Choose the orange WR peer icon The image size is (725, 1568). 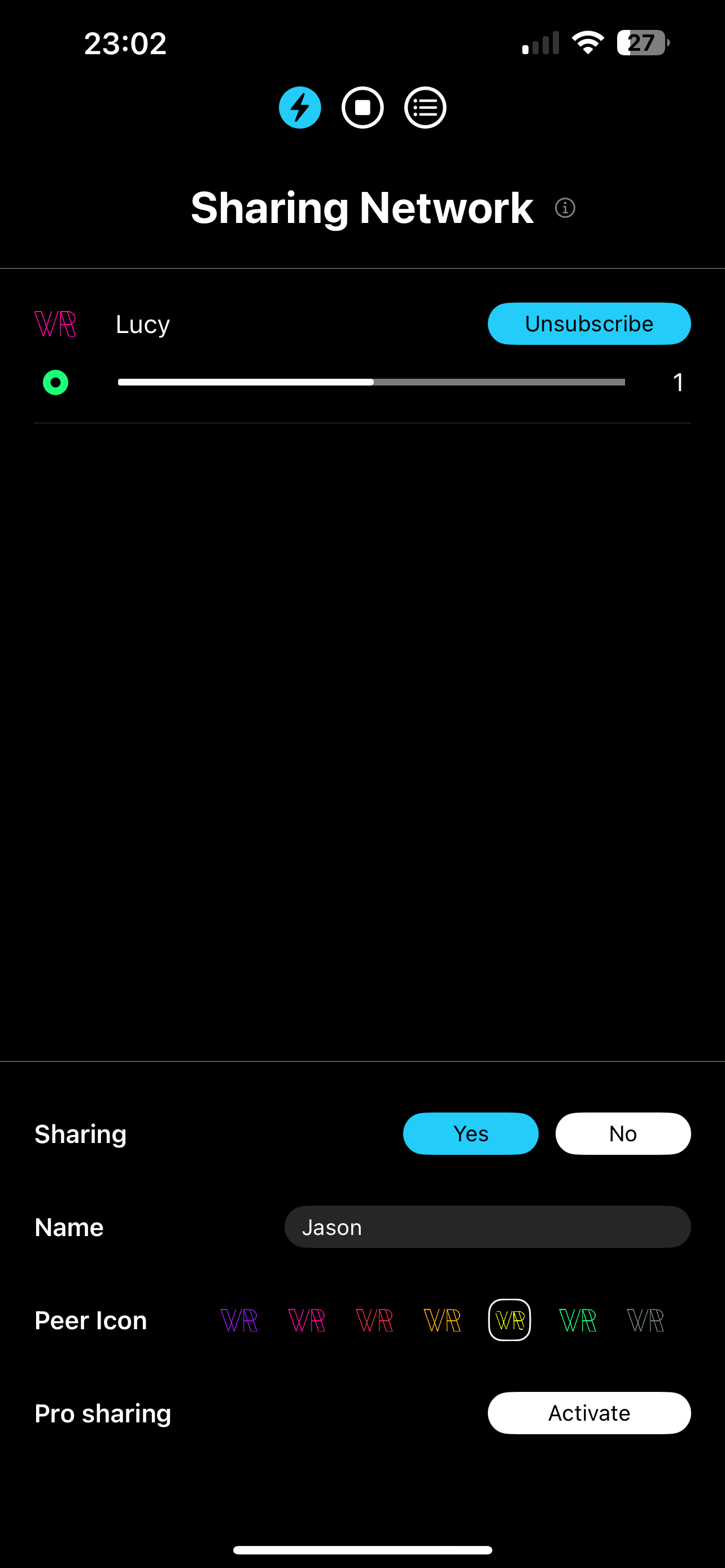(x=443, y=1320)
